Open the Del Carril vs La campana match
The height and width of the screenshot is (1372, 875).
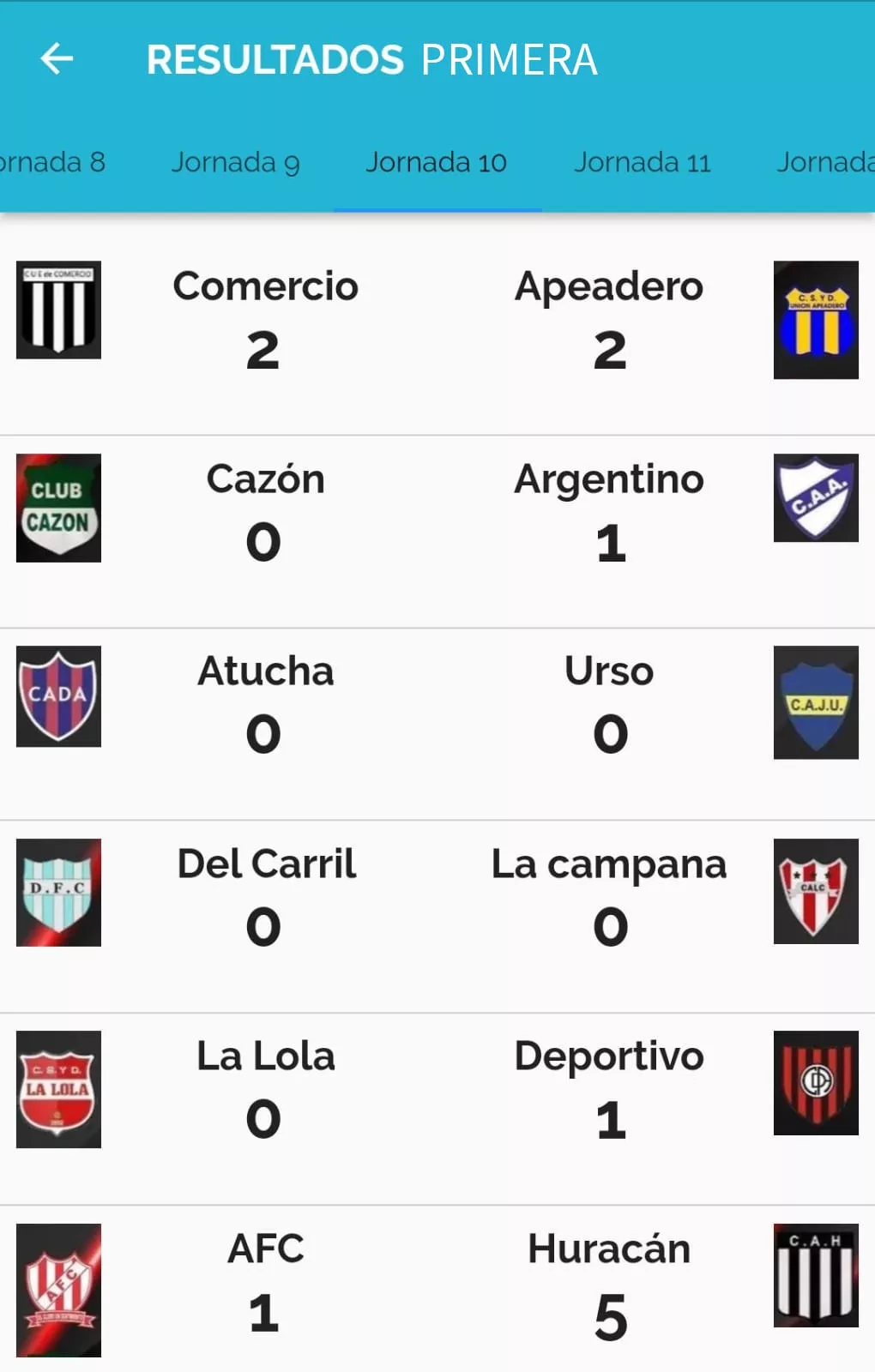pyautogui.click(x=437, y=896)
